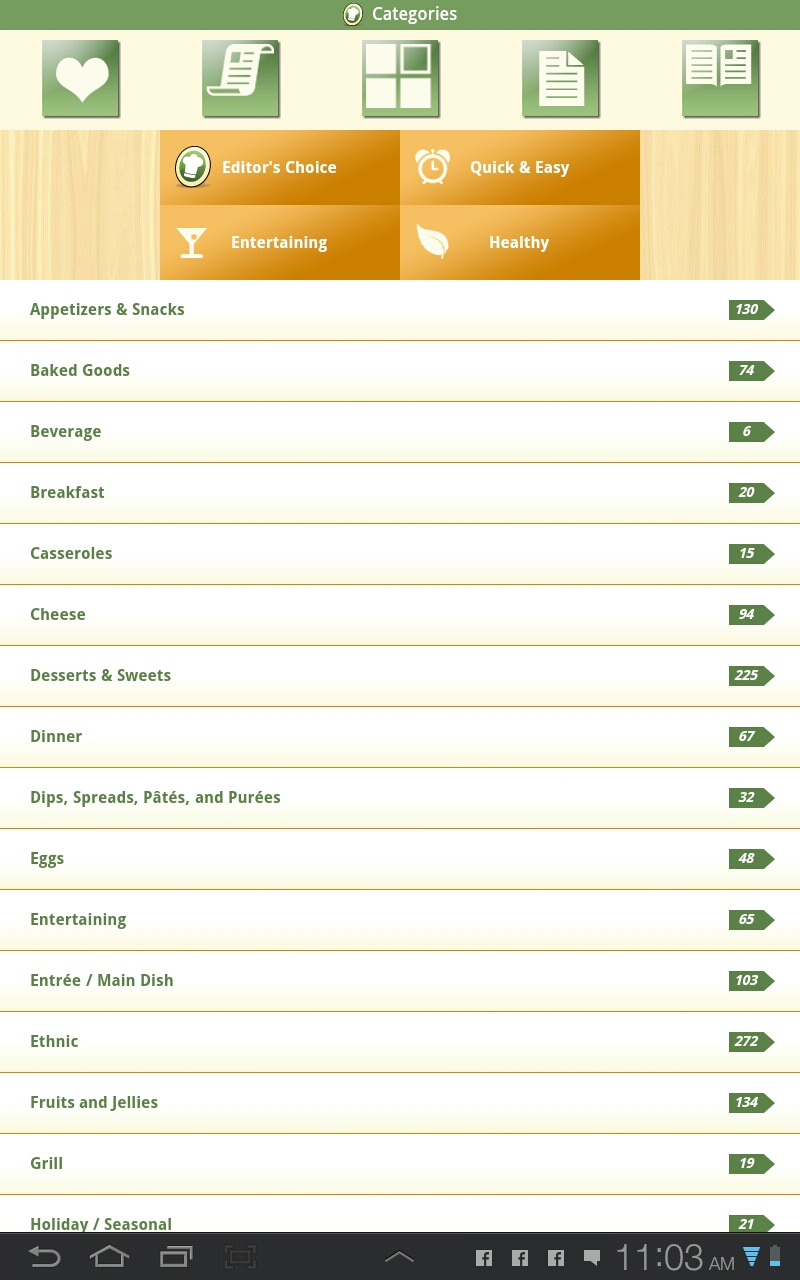The height and width of the screenshot is (1280, 800).
Task: Open Dips, Spreads, Pâtés, and Purées
Action: point(400,798)
